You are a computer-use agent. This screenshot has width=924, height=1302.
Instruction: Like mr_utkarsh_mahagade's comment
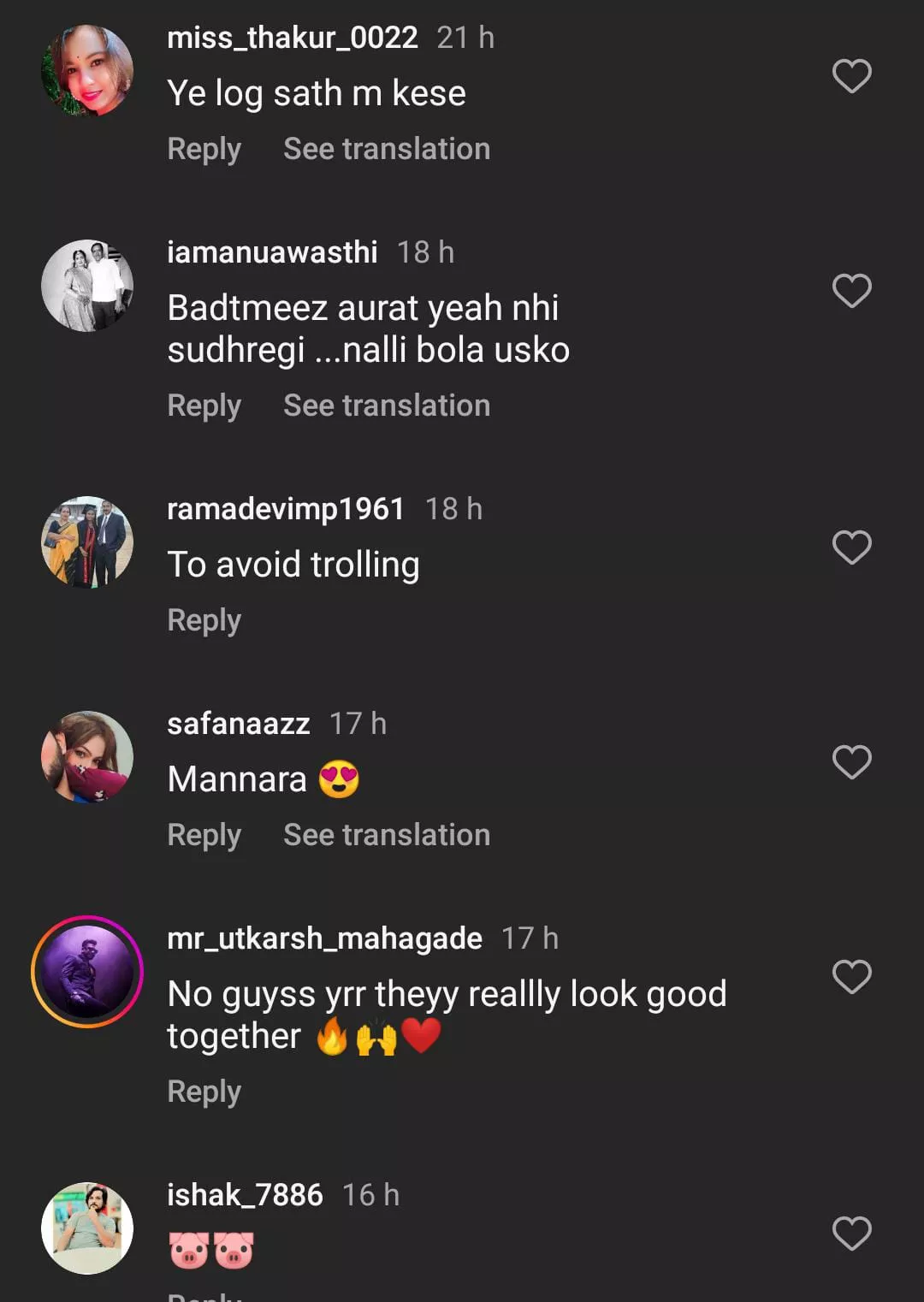(x=851, y=977)
